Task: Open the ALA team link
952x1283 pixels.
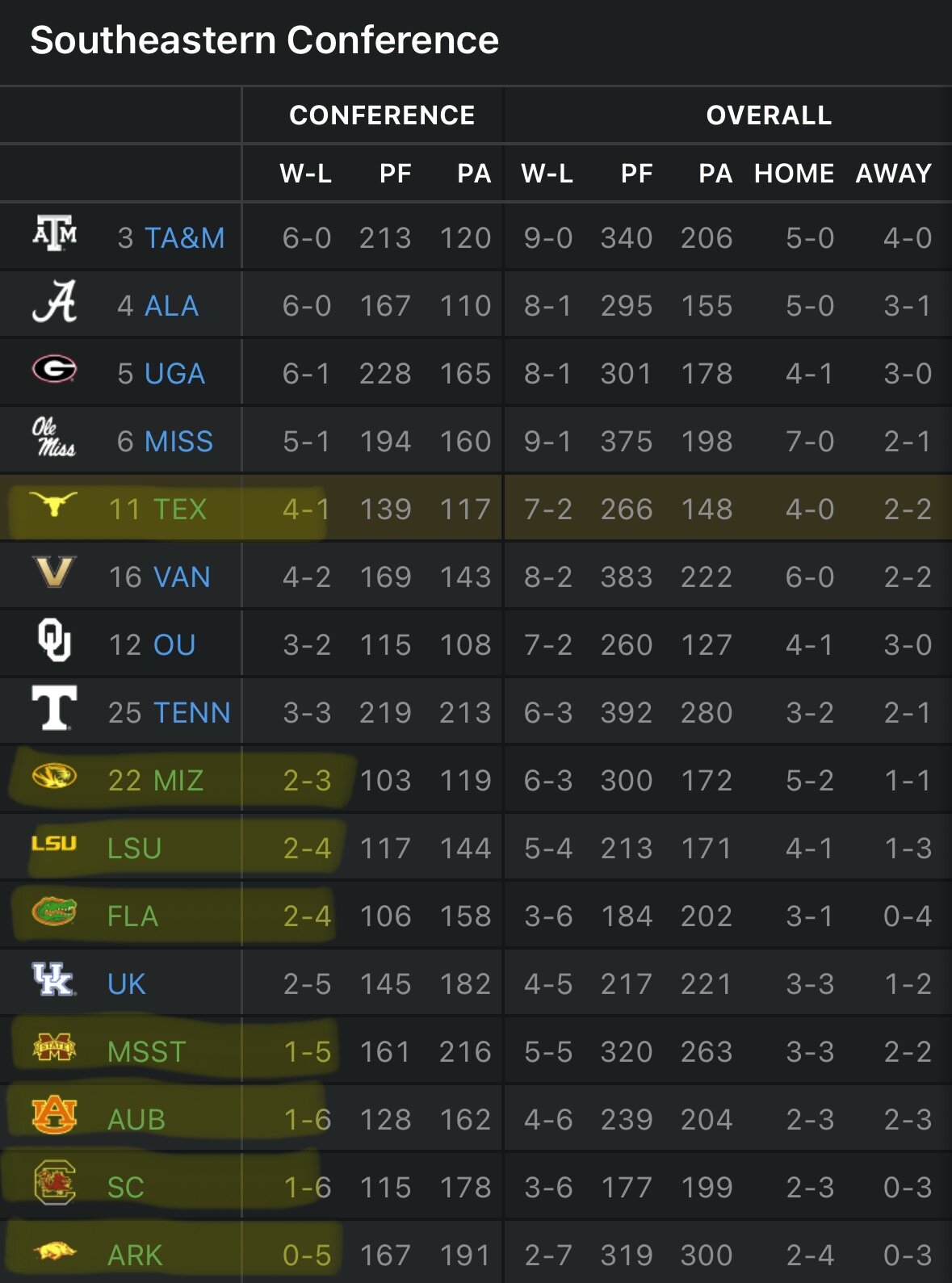Action: (171, 306)
